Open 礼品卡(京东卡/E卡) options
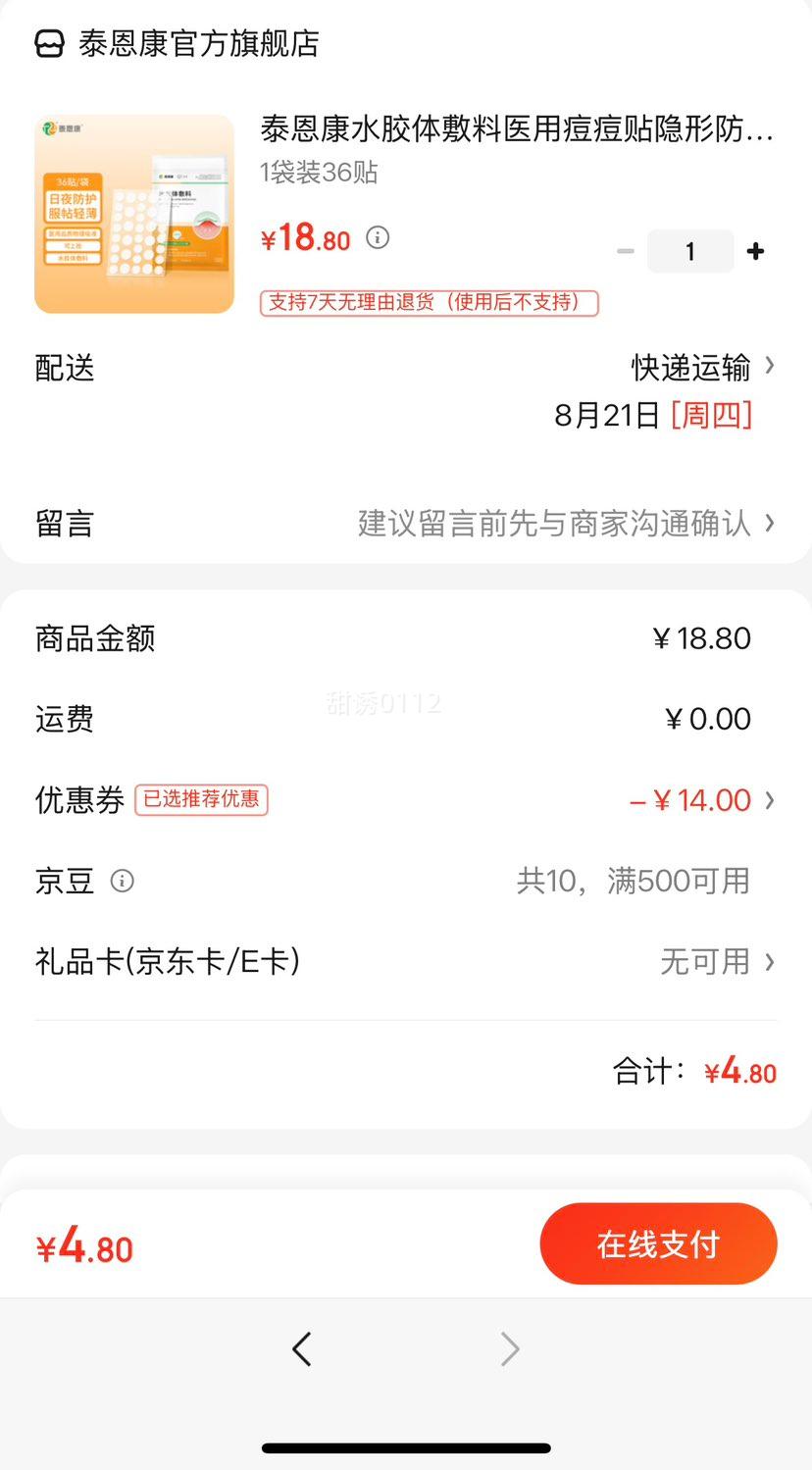 pos(716,962)
